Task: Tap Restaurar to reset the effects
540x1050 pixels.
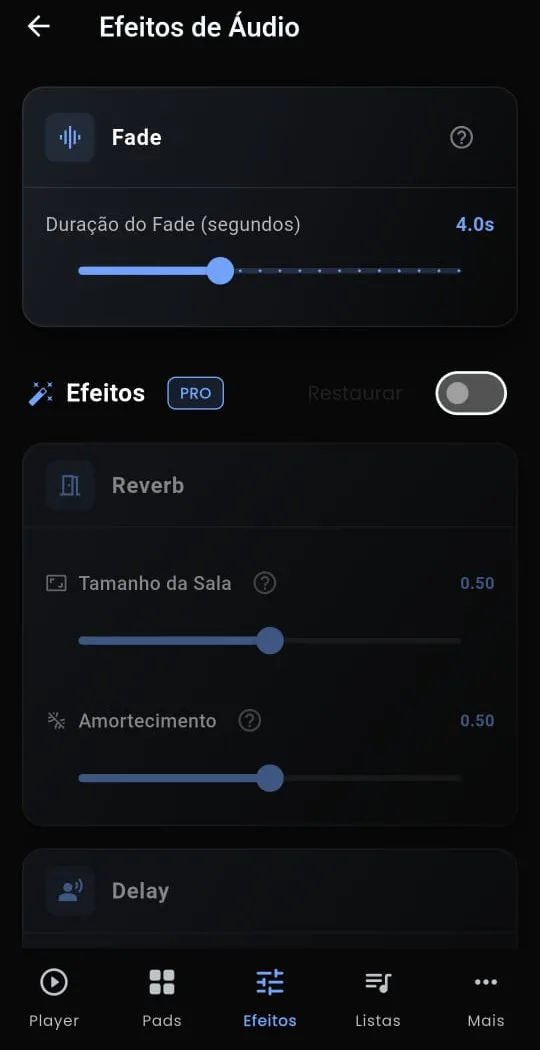Action: tap(355, 393)
